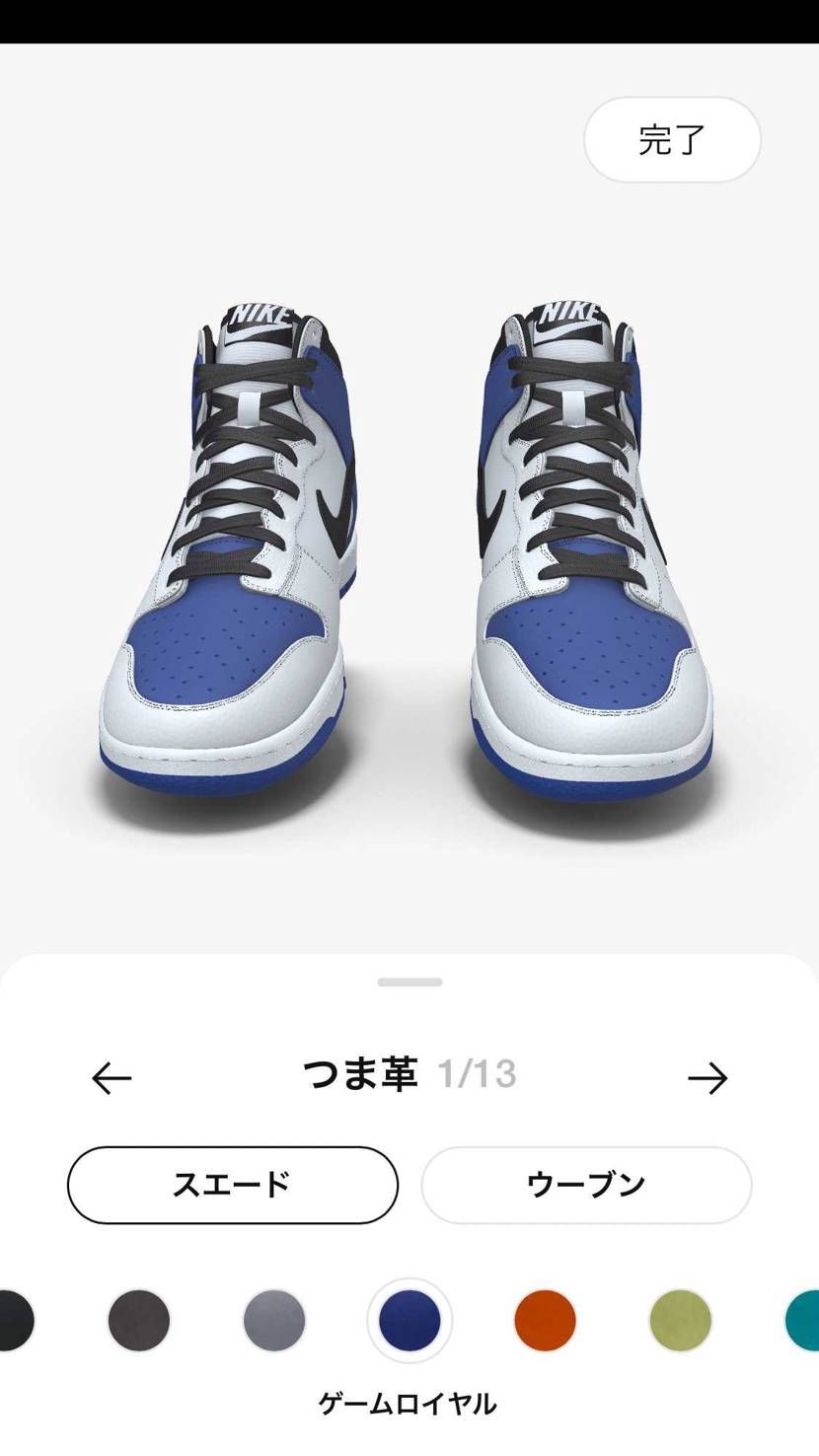Select the olive green color swatch
The width and height of the screenshot is (819, 1456).
680,1322
